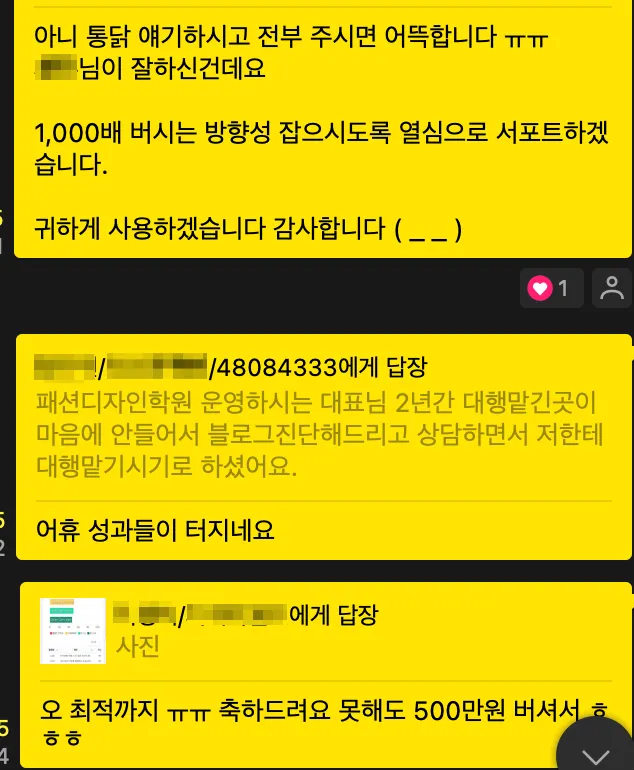The height and width of the screenshot is (770, 634).
Task: Open the profile icon beside the heart reaction
Action: click(x=612, y=289)
